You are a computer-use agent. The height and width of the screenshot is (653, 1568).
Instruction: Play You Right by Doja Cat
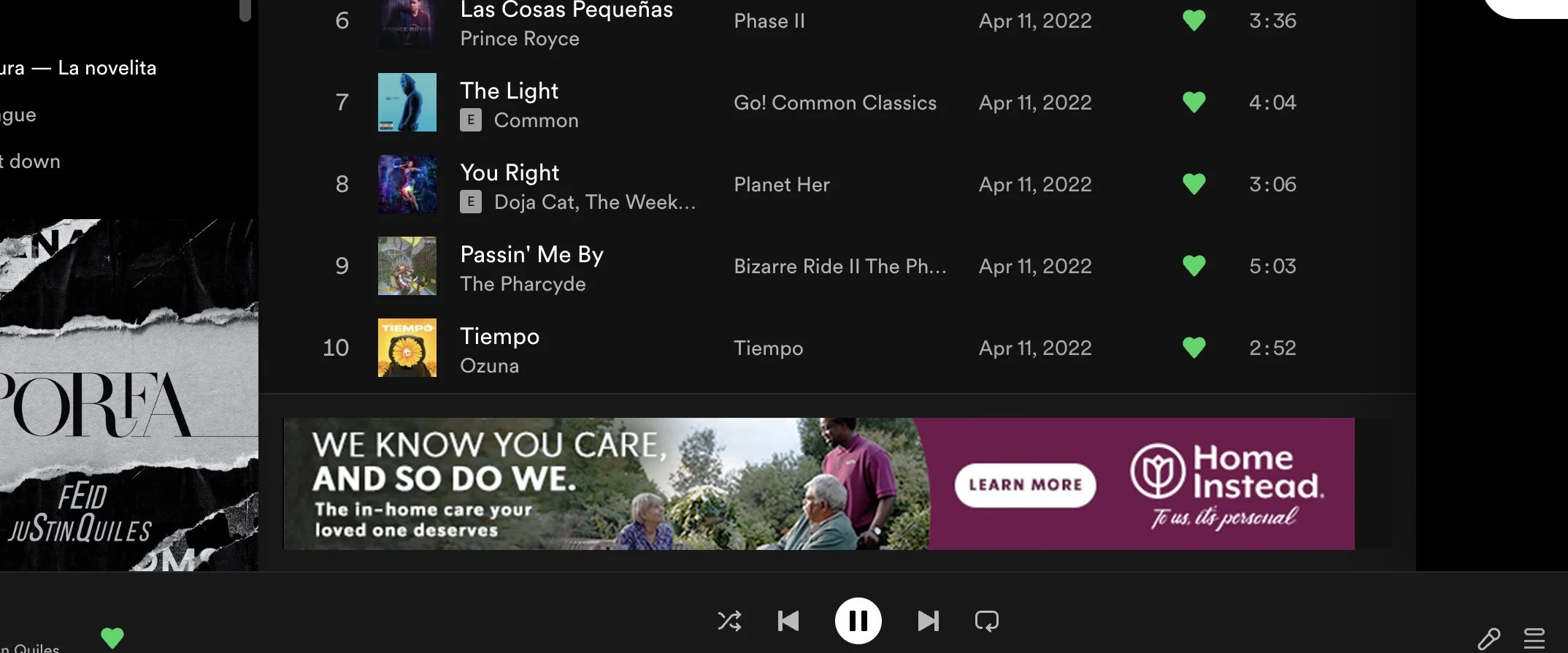(509, 173)
